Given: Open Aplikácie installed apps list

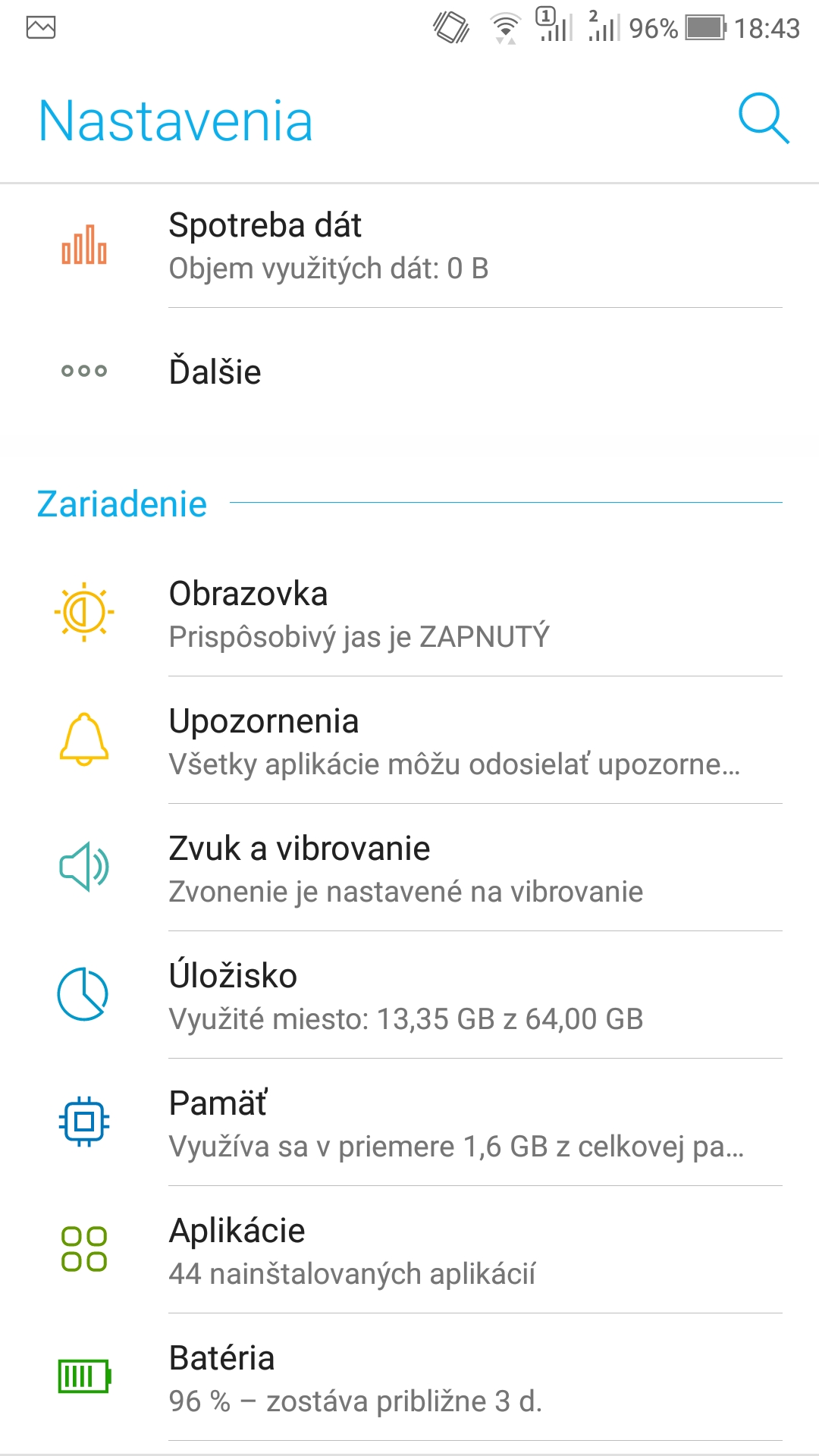Looking at the screenshot, I should [409, 1250].
